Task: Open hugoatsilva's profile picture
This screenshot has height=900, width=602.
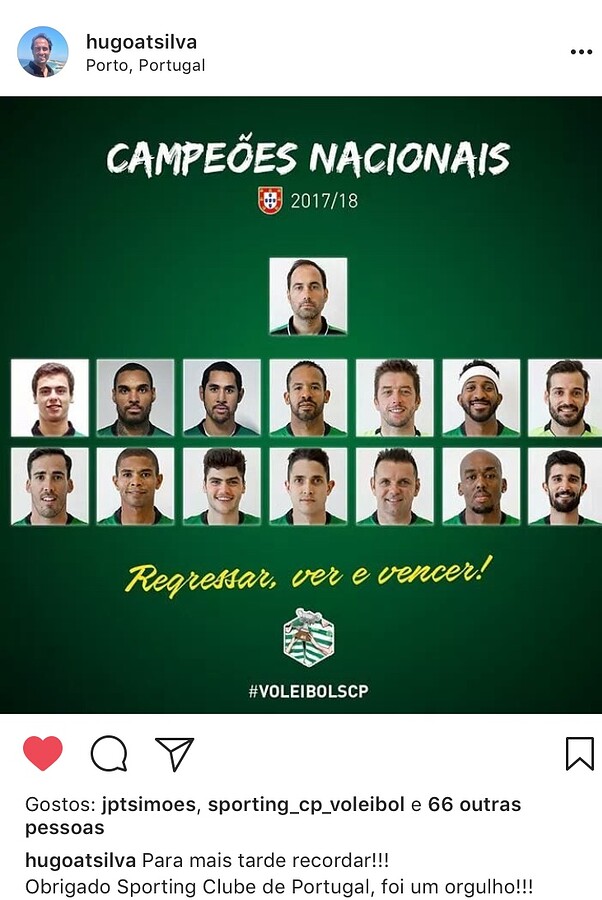Action: click(x=43, y=52)
